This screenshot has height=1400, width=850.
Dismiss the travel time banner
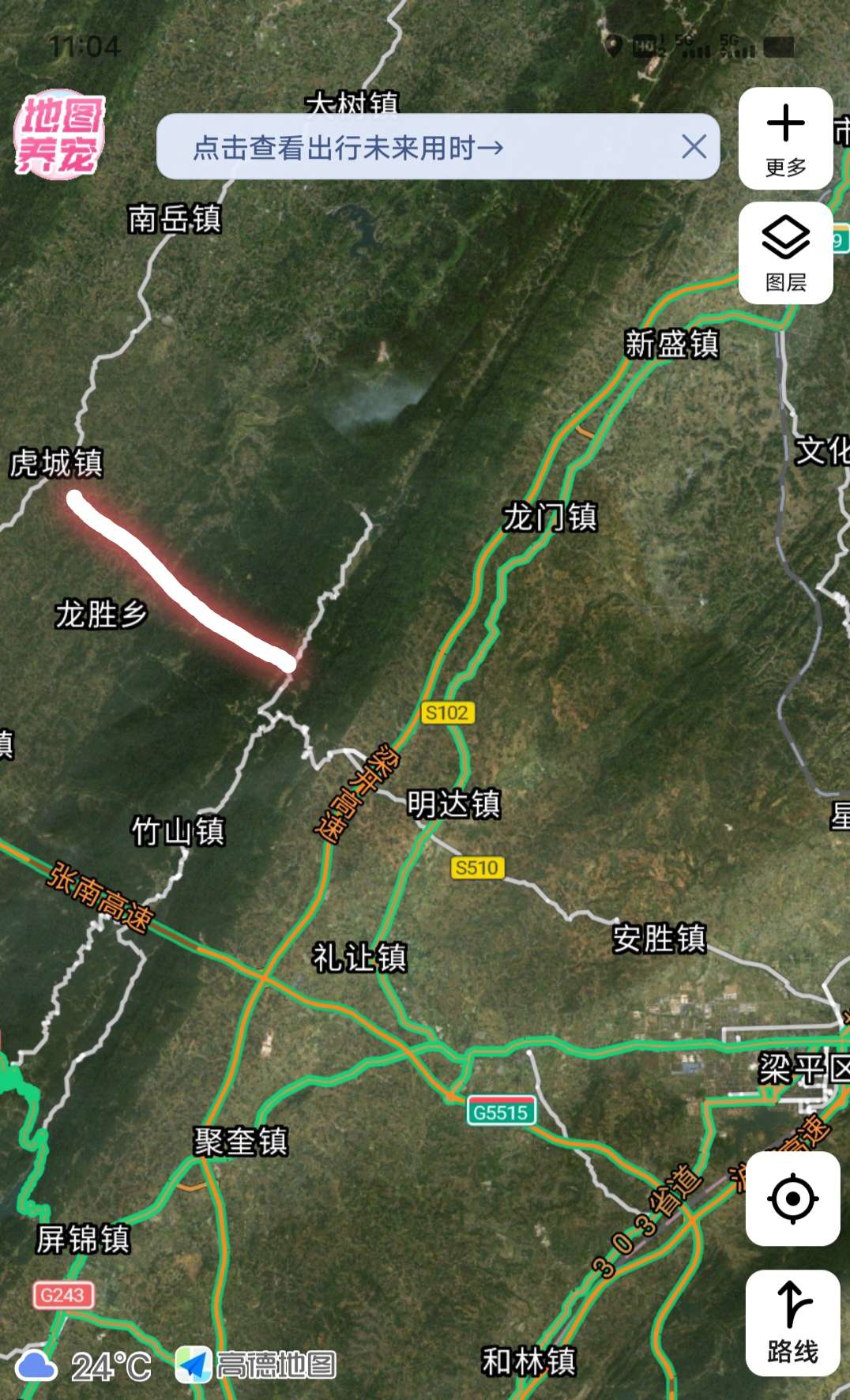(x=694, y=146)
